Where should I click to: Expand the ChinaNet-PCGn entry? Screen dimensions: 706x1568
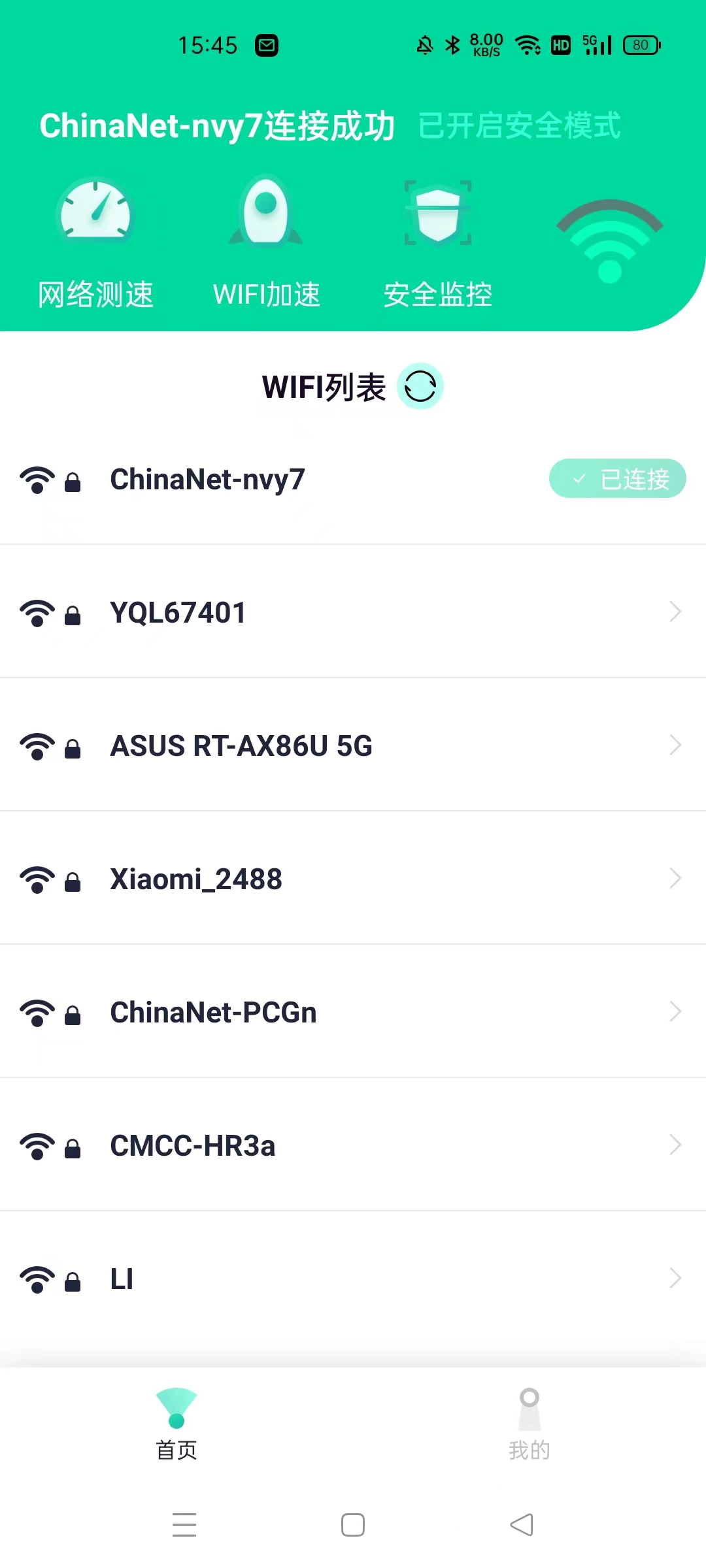(676, 1011)
